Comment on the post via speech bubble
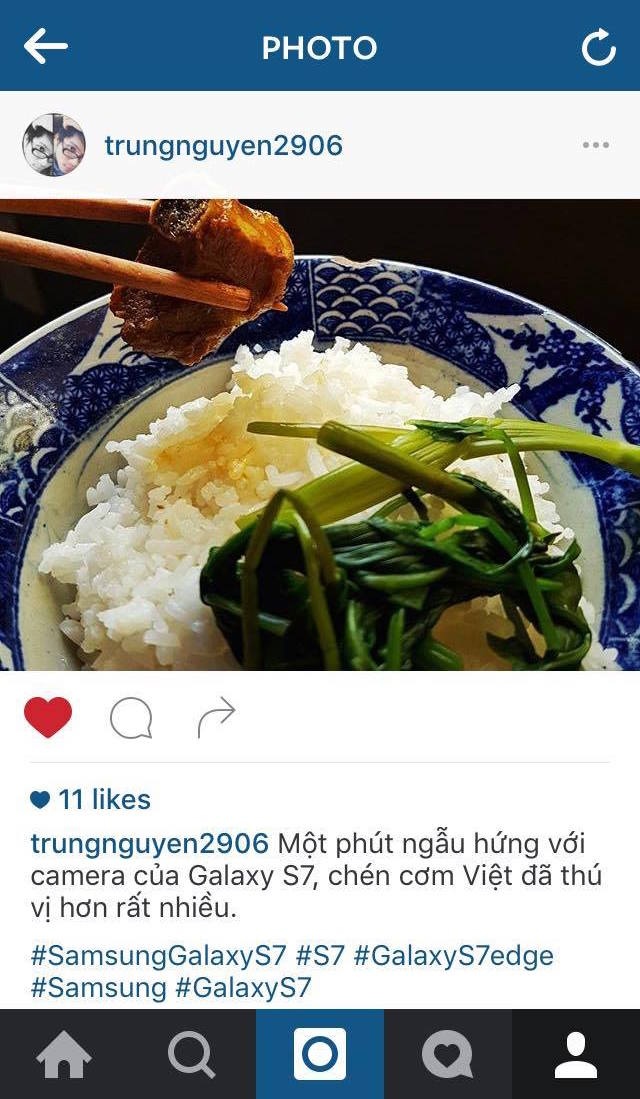The image size is (640, 1099). (131, 718)
